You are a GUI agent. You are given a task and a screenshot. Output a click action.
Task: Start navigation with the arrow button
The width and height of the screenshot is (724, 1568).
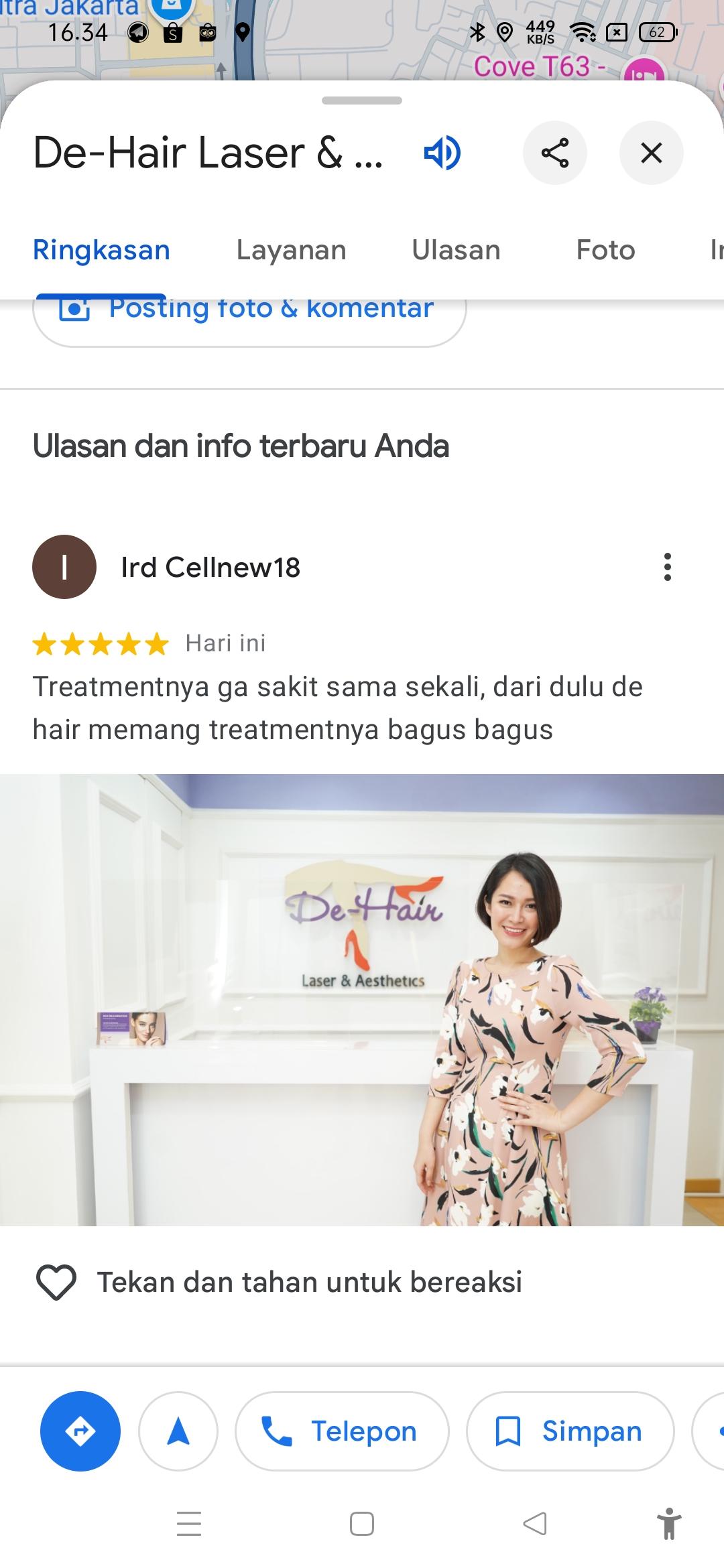tap(178, 1431)
